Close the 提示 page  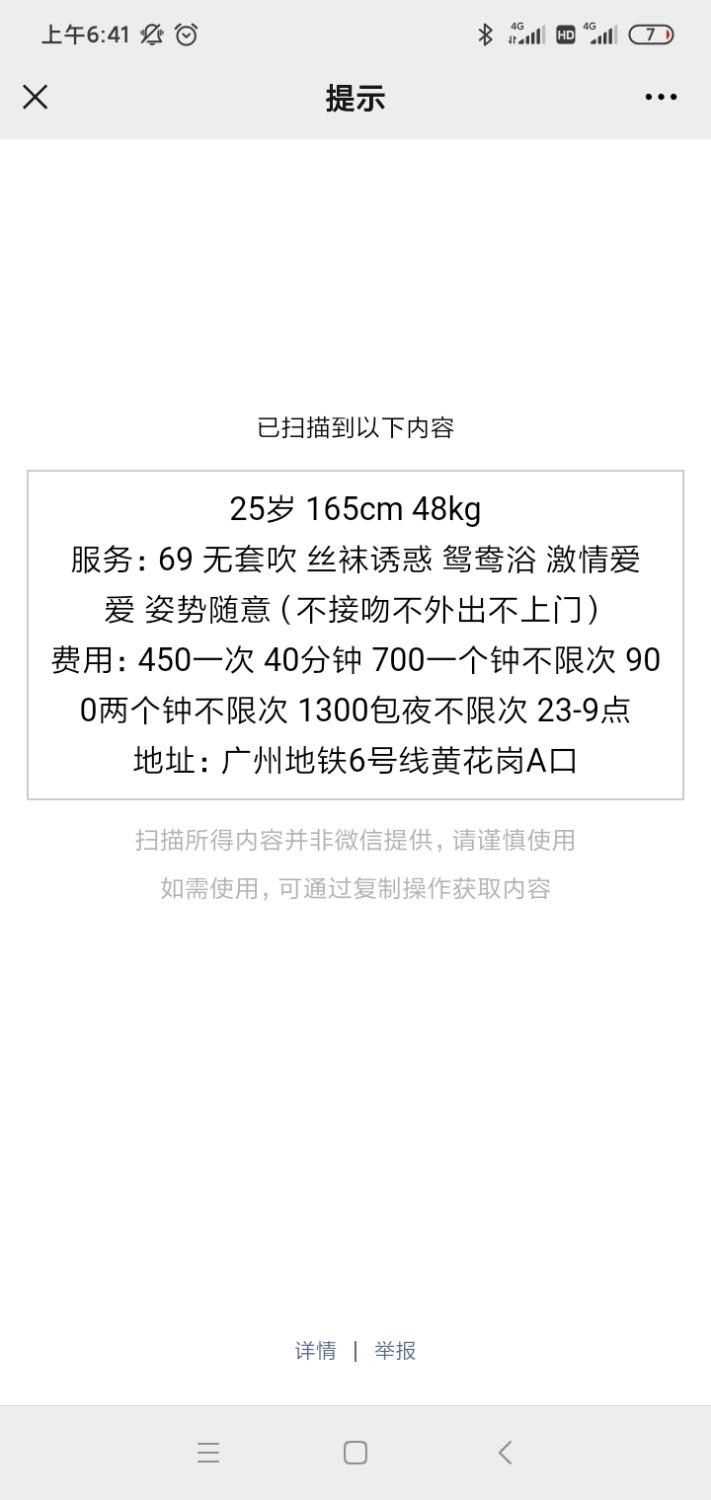[35, 98]
